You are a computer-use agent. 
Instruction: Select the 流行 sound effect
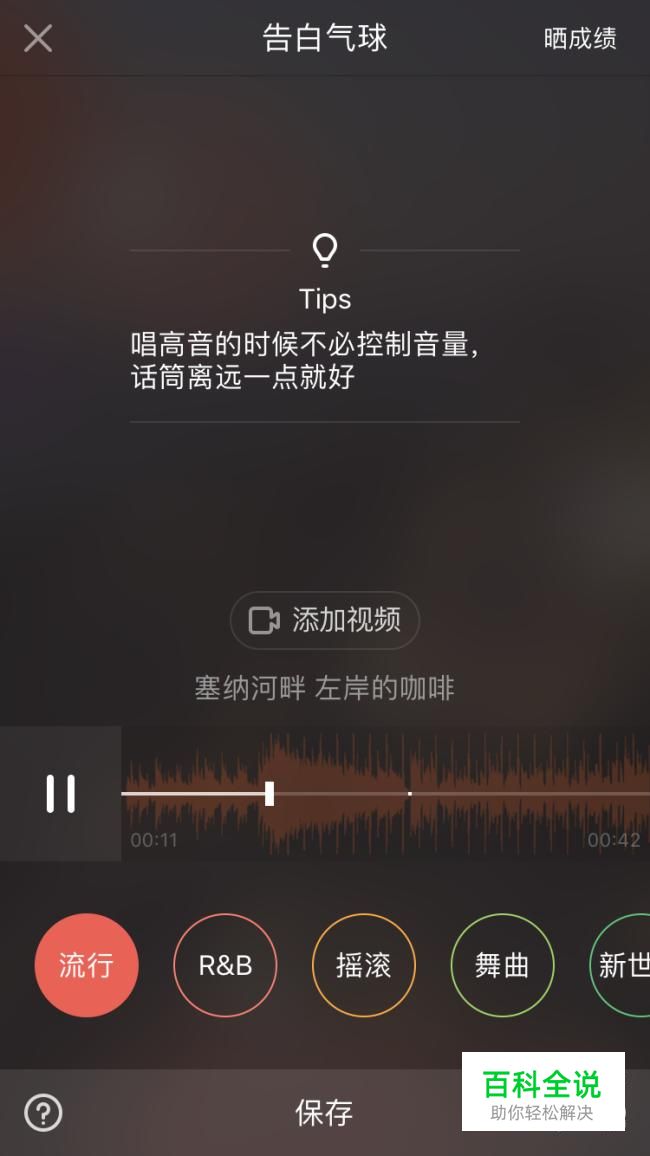86,965
